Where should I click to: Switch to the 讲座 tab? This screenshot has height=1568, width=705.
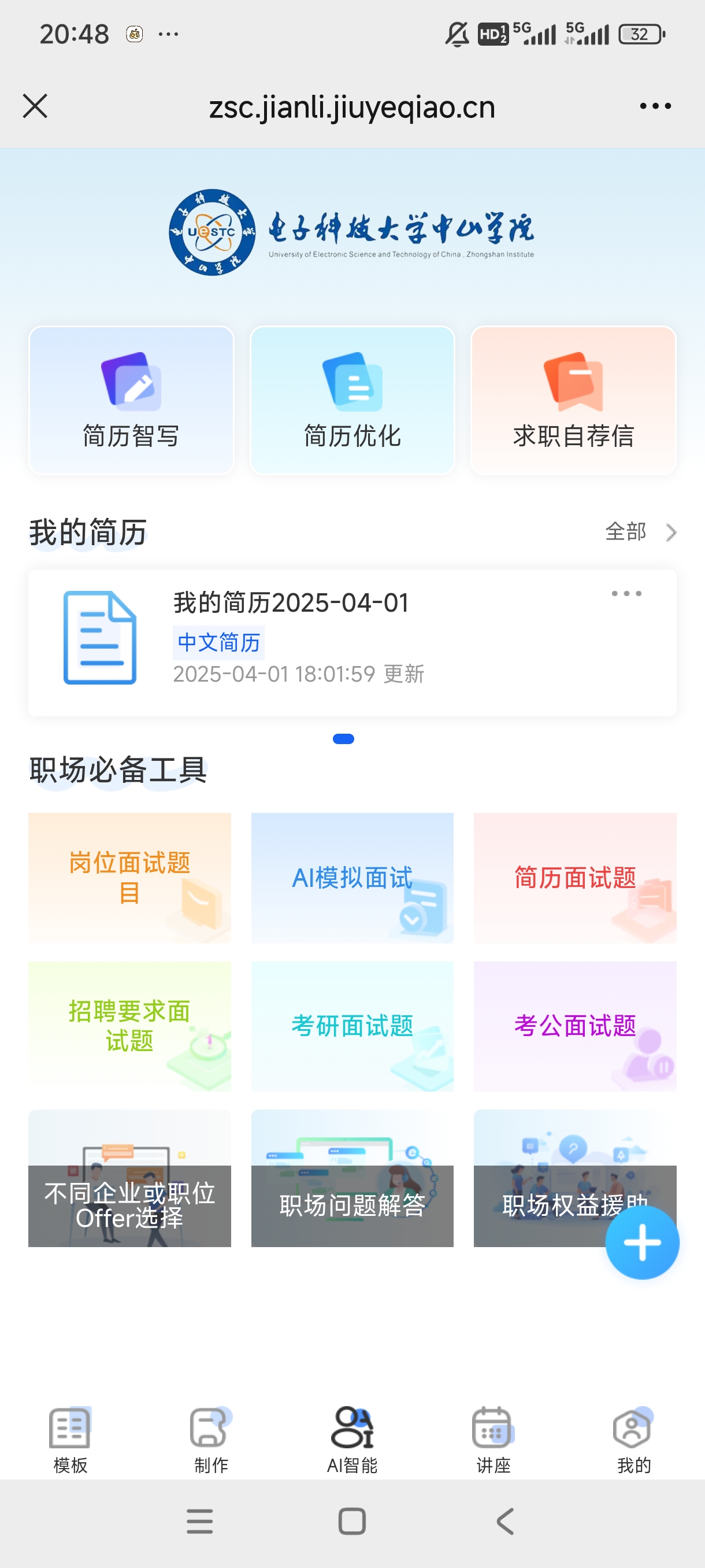[493, 1439]
